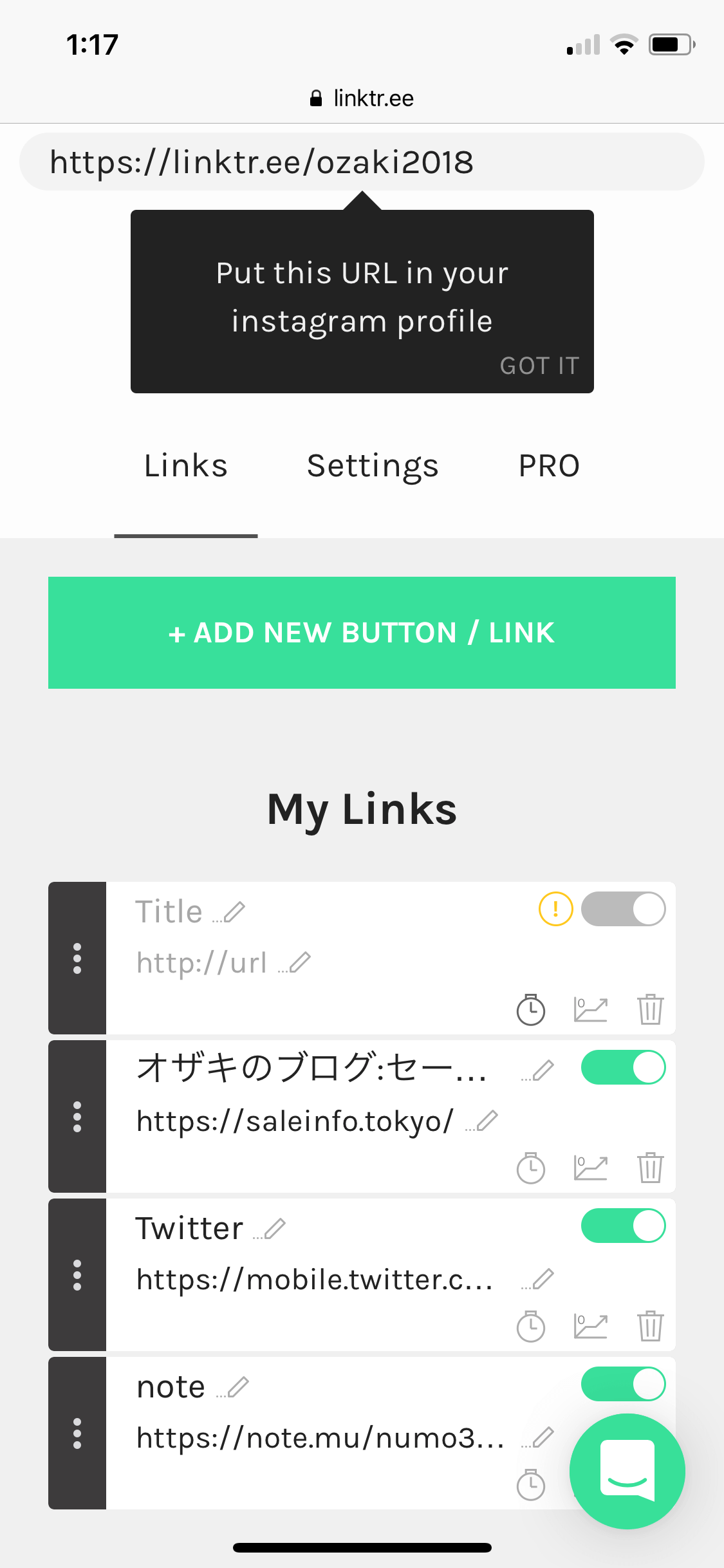724x1568 pixels.
Task: Switch to the PRO tab
Action: click(549, 466)
